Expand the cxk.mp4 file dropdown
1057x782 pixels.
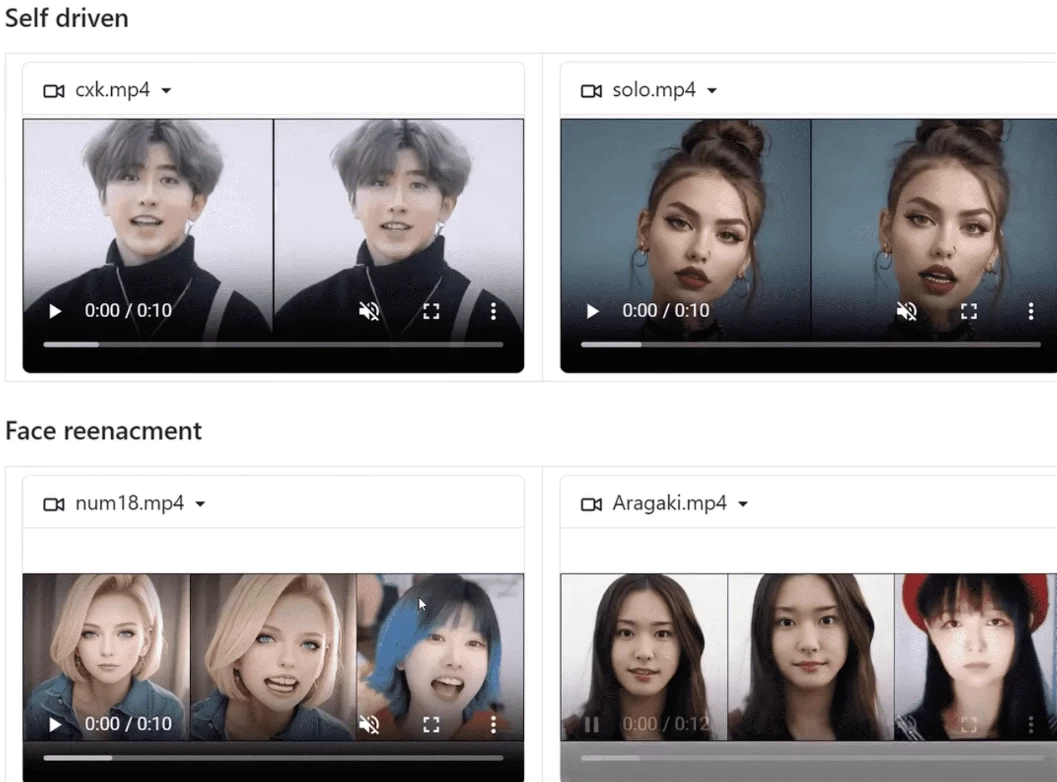pos(166,91)
